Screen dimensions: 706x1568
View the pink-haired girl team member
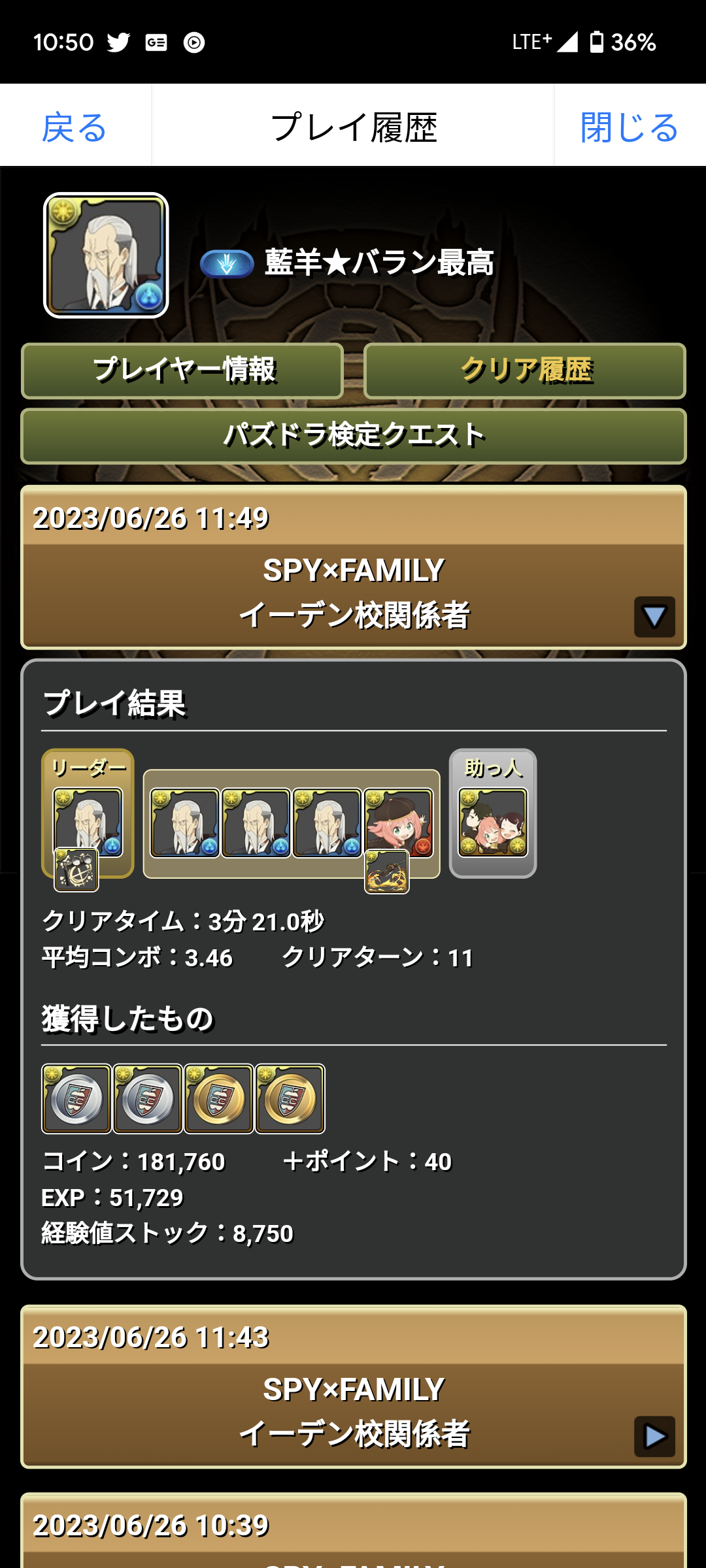click(x=398, y=822)
